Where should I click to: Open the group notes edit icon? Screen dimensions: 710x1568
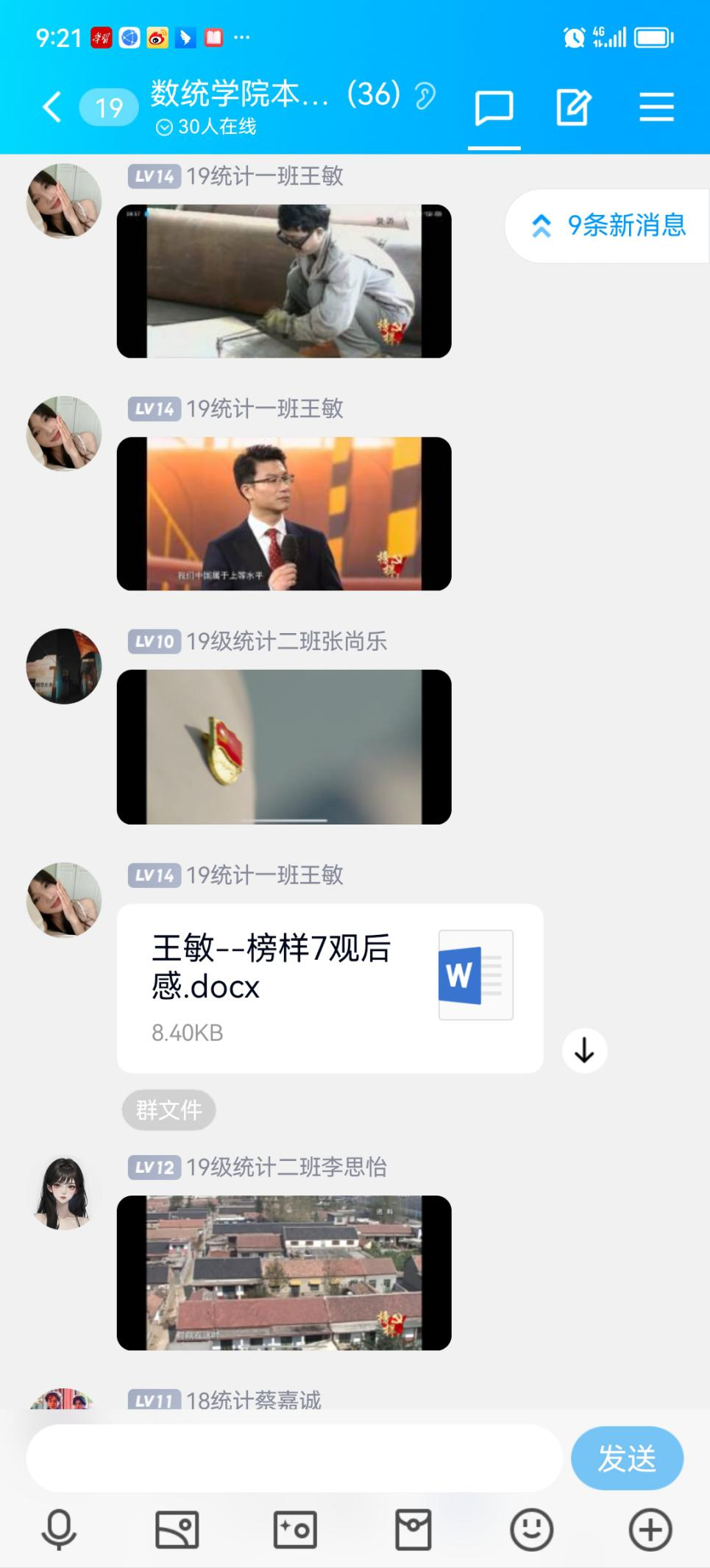pos(573,108)
